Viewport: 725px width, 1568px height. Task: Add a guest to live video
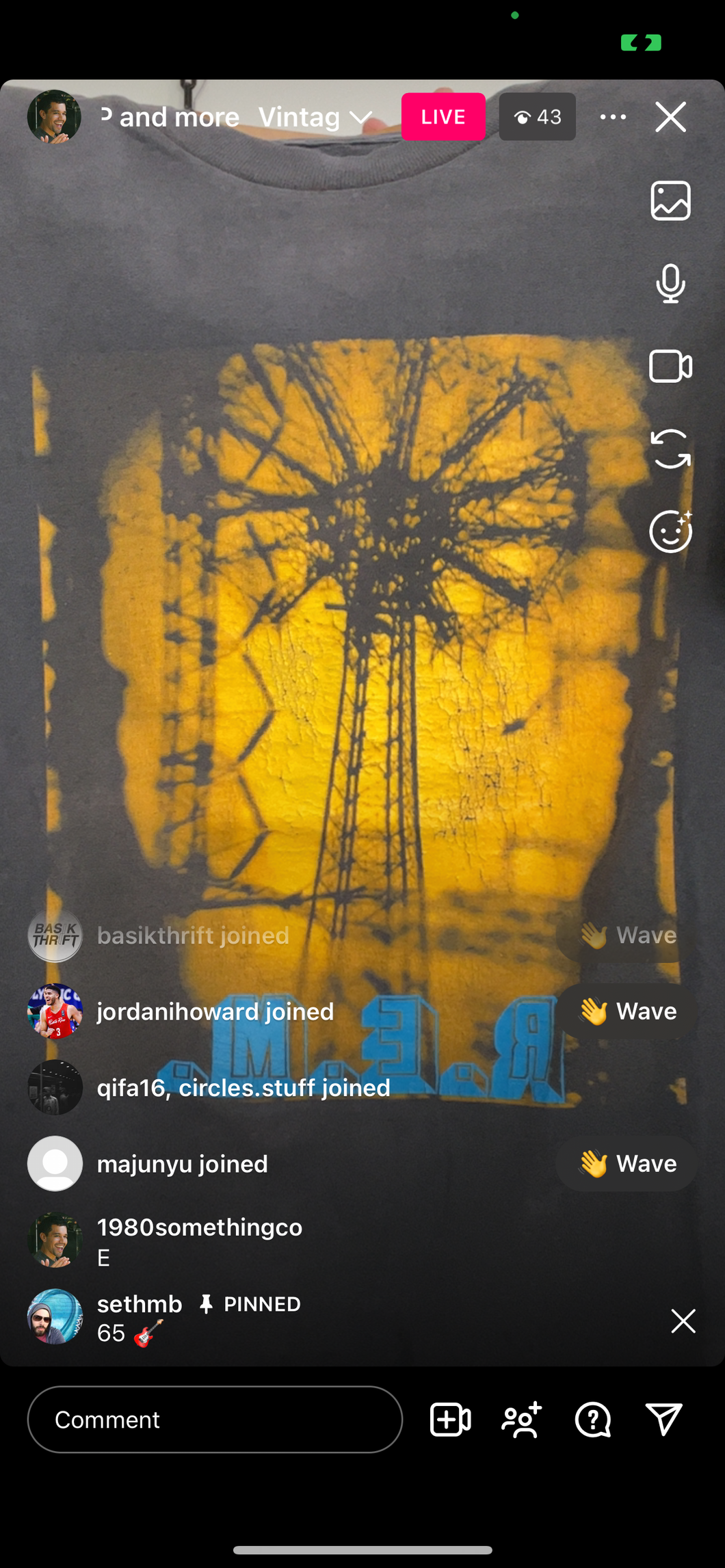point(450,1420)
